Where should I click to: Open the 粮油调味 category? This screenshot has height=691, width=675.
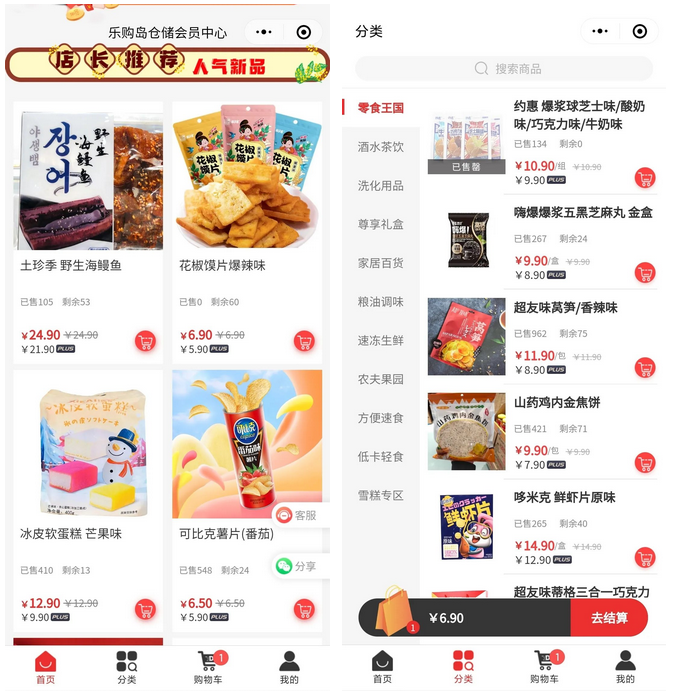(380, 302)
